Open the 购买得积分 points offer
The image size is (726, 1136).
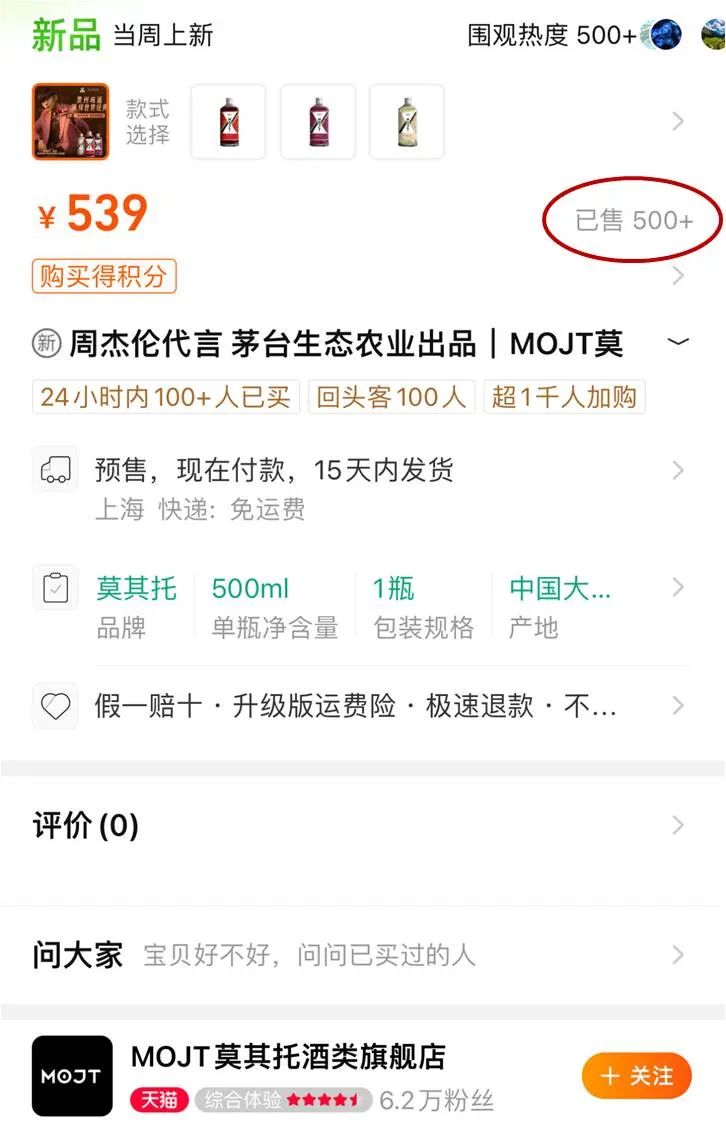point(104,276)
